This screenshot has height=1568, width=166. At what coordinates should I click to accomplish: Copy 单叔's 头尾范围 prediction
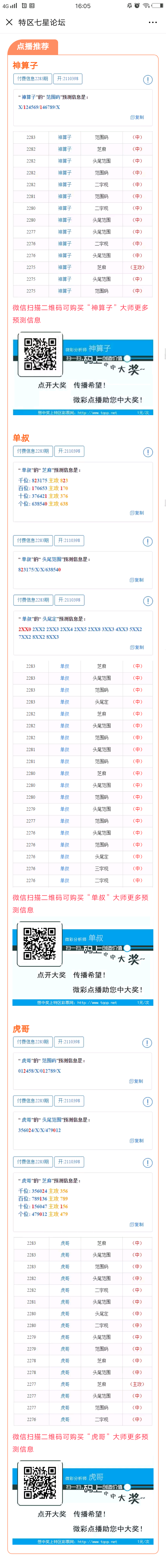137,580
